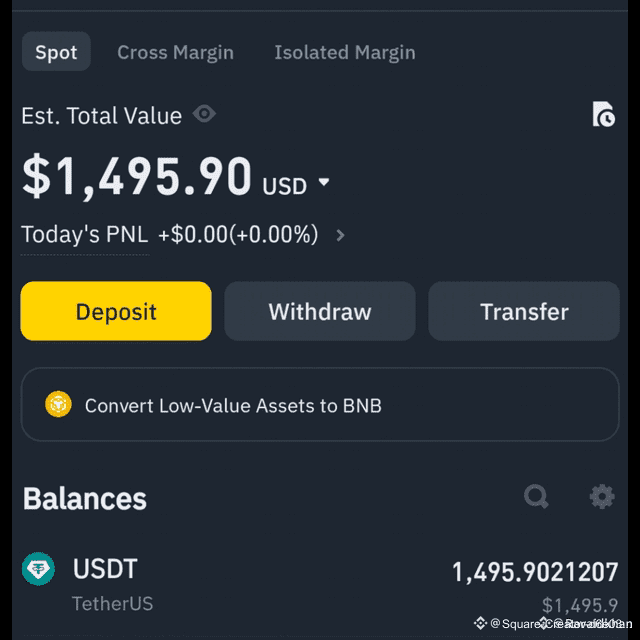Open Today's PNL details

340,236
